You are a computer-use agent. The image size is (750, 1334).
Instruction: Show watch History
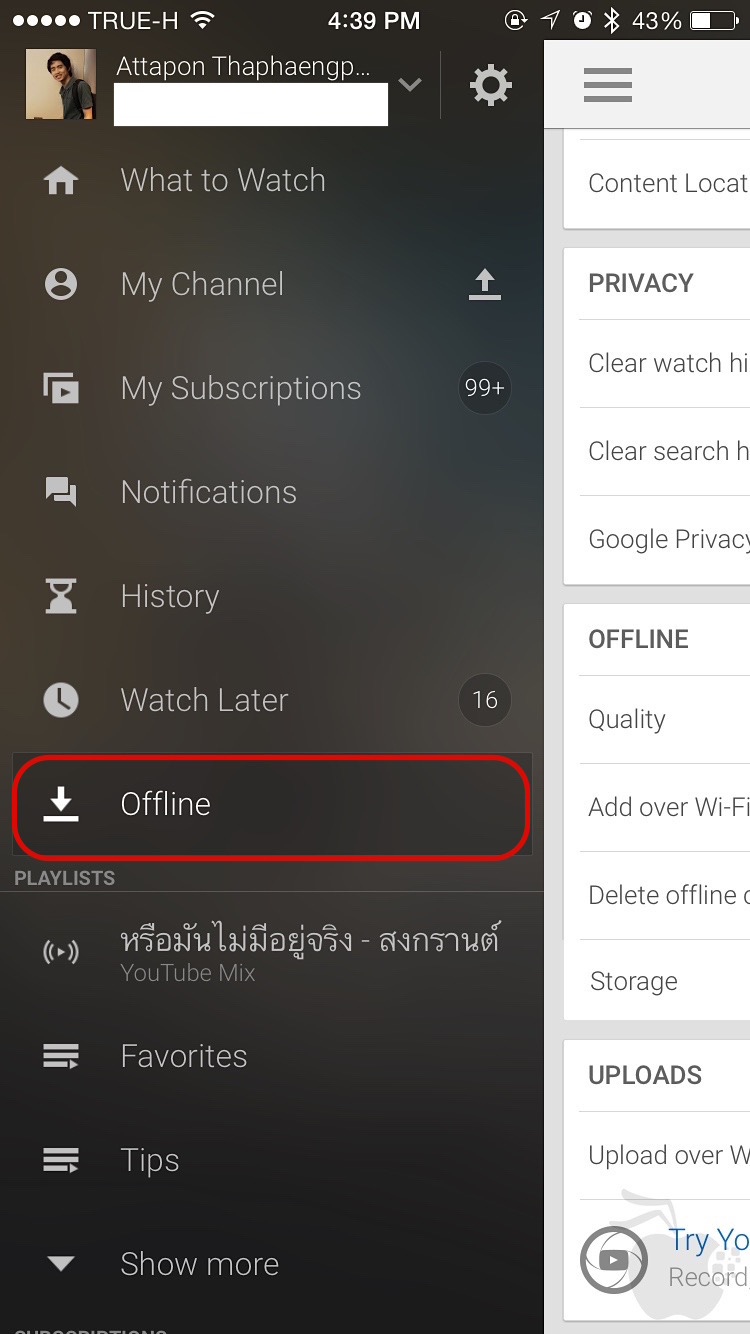tap(169, 597)
